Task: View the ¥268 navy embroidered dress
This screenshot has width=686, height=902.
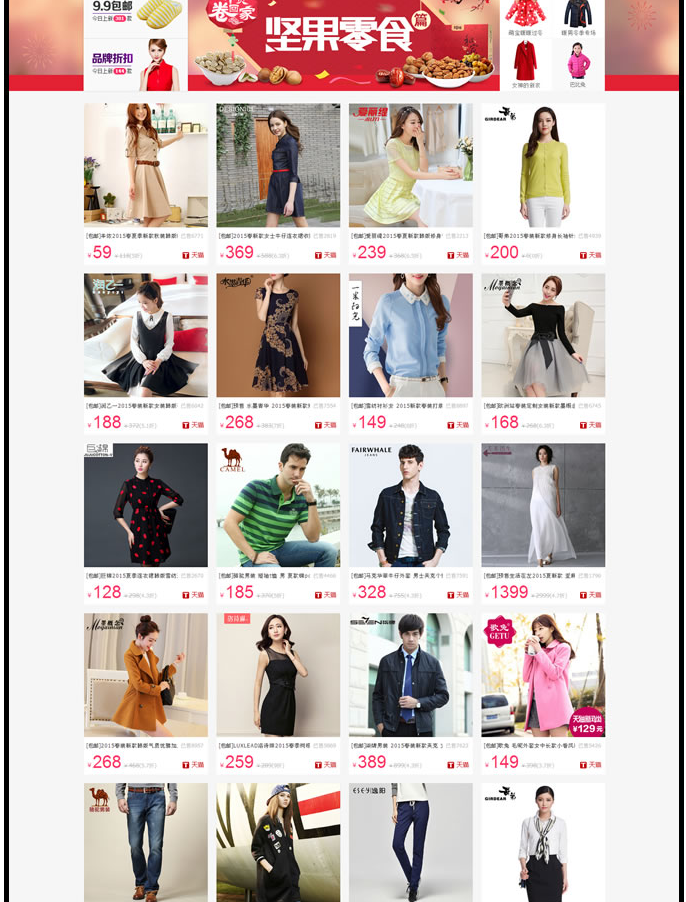Action: [x=278, y=335]
